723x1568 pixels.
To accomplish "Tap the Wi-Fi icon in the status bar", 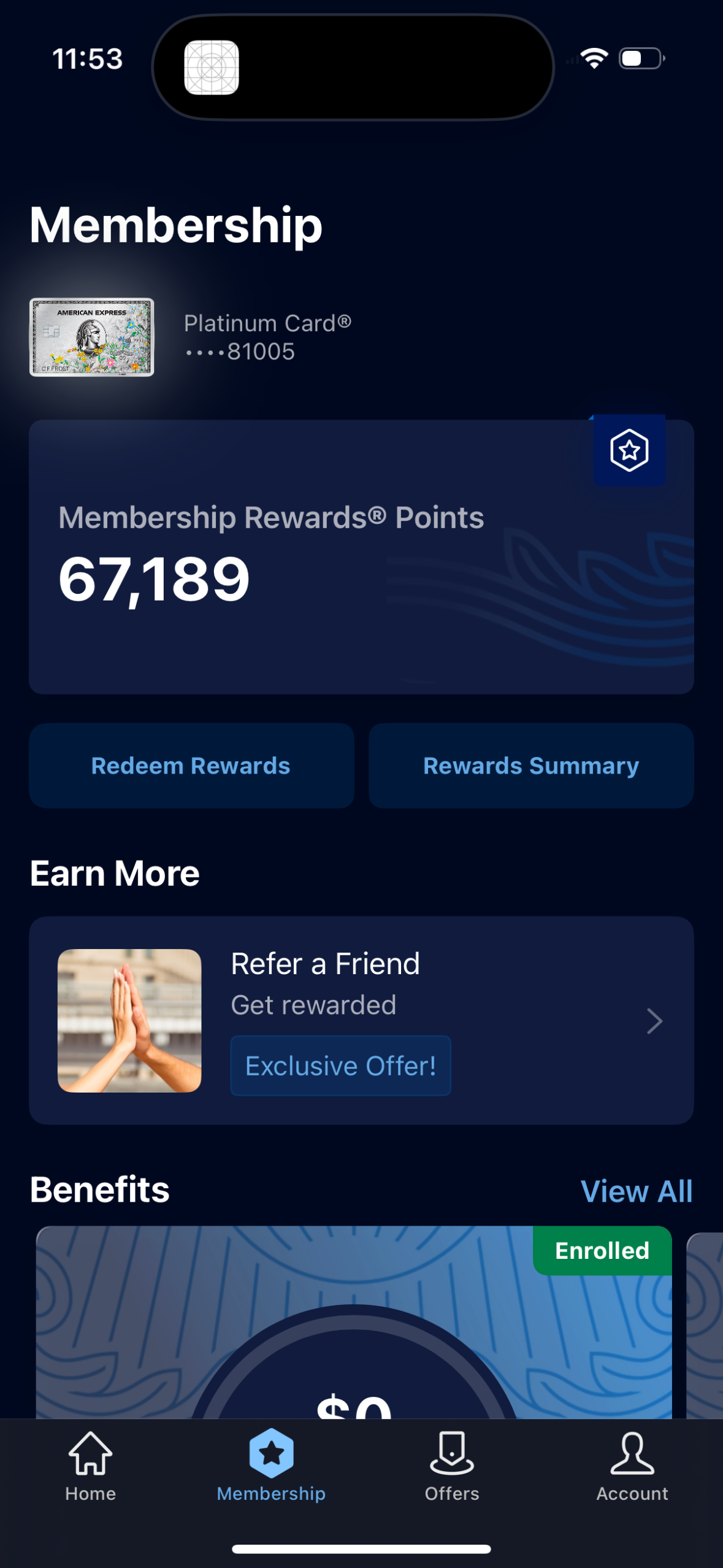I will pyautogui.click(x=594, y=58).
